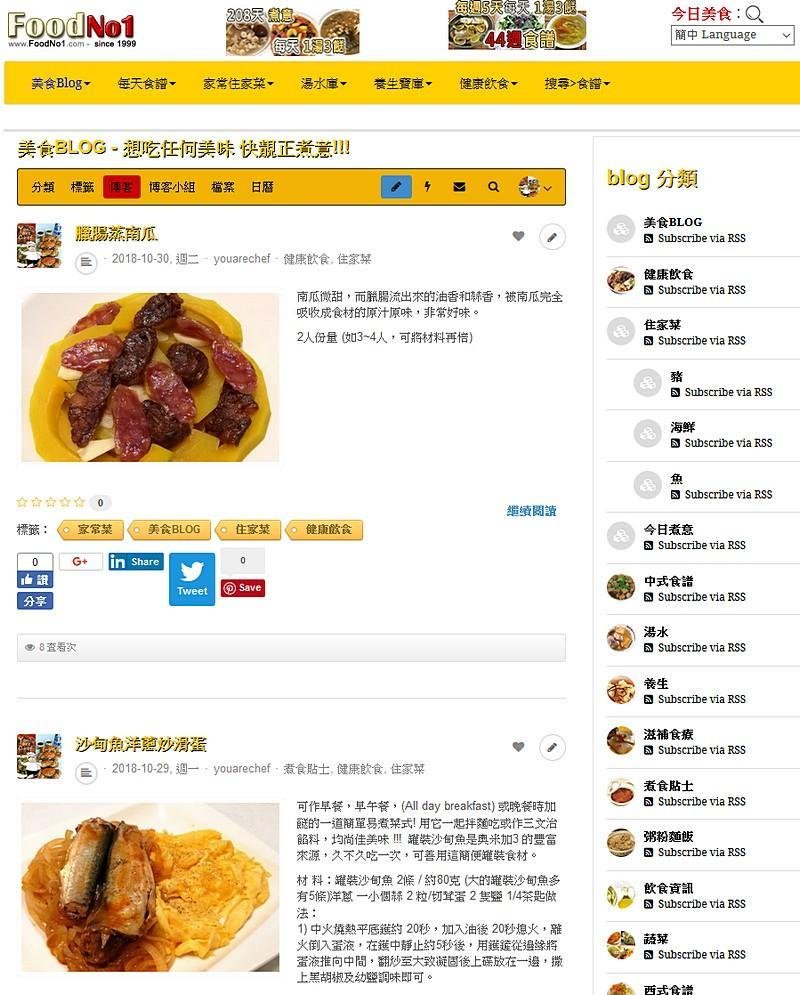The image size is (800, 995).
Task: Click the 繼續閱讀 link
Action: [x=533, y=510]
